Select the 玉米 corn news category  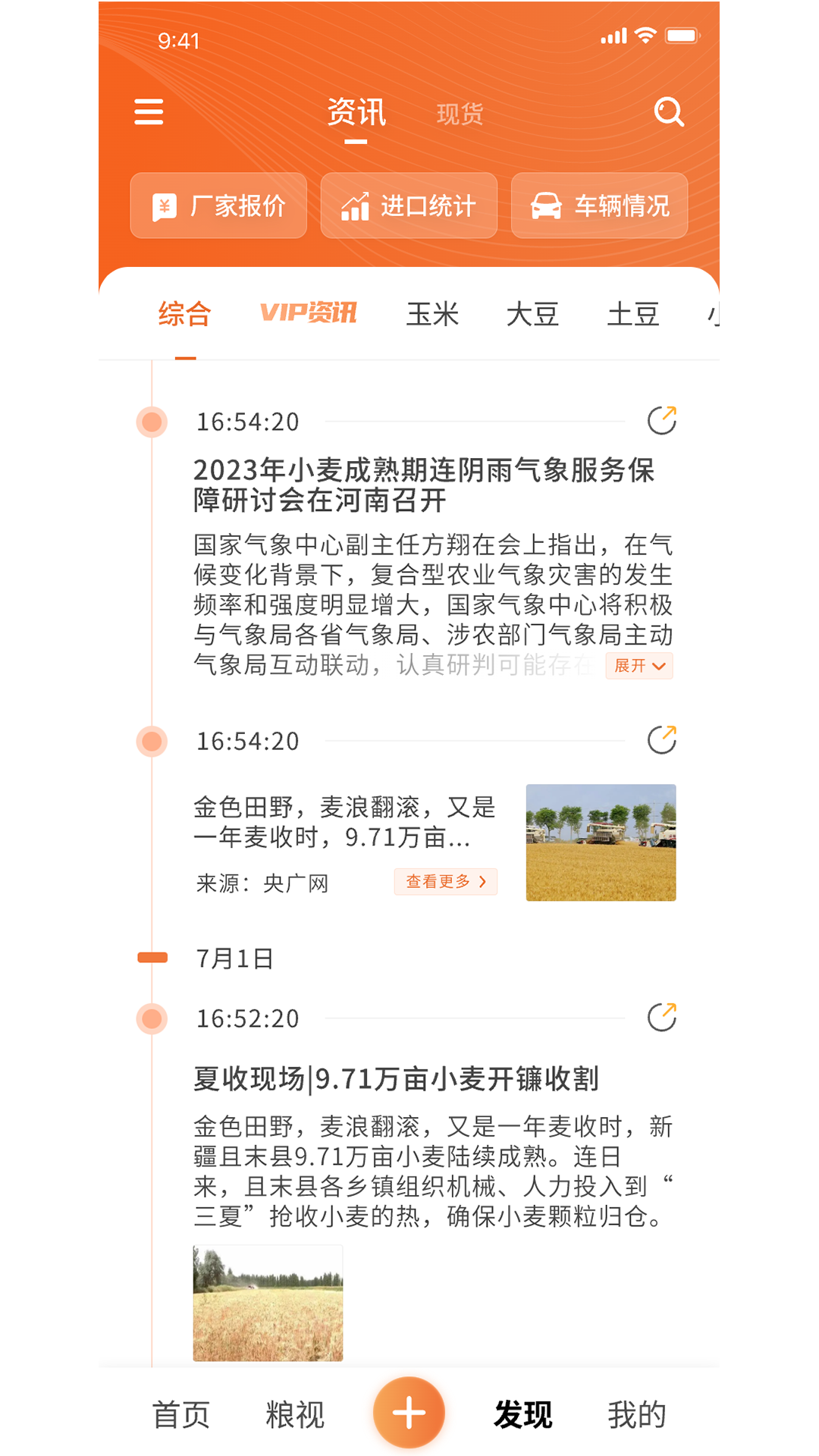(434, 313)
